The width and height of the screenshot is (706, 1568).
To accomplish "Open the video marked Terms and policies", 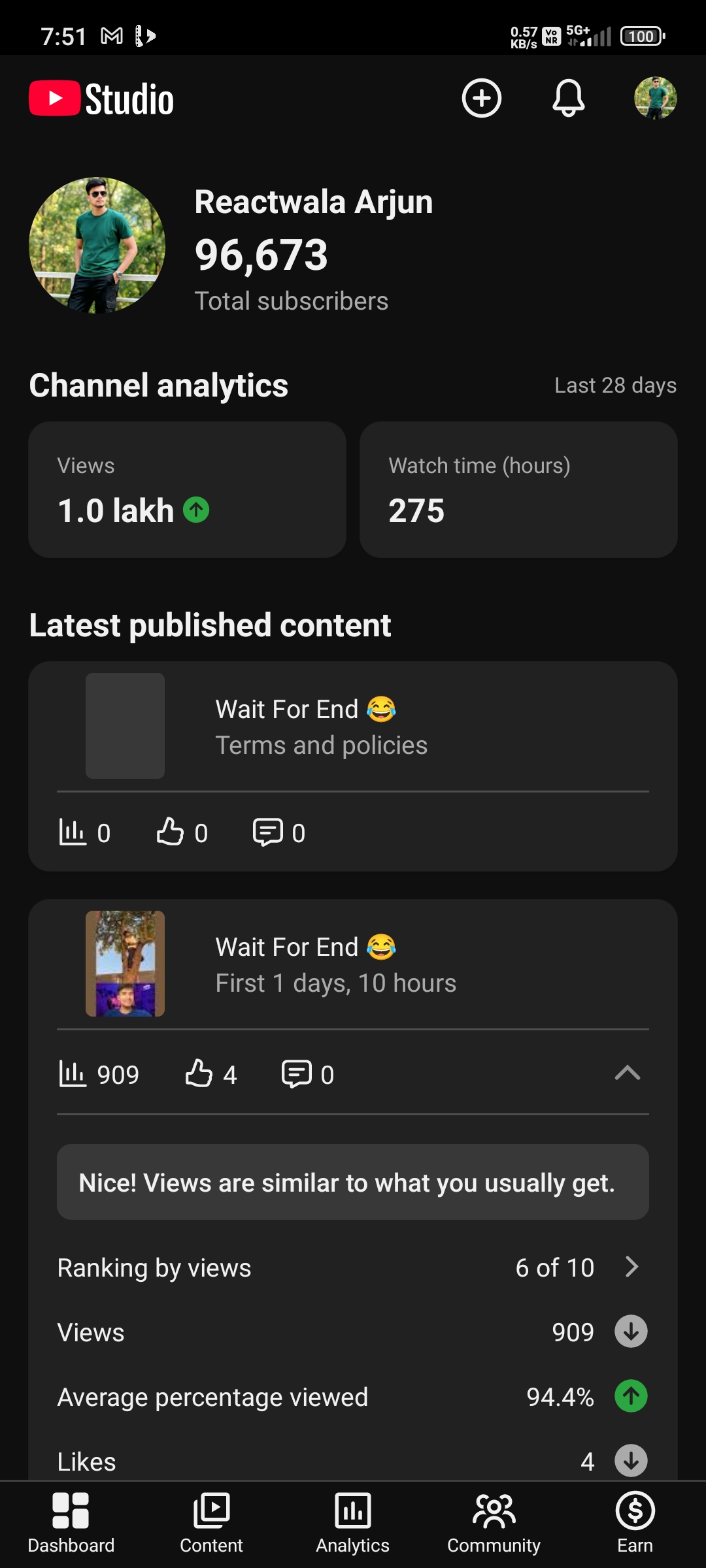I will (x=320, y=727).
